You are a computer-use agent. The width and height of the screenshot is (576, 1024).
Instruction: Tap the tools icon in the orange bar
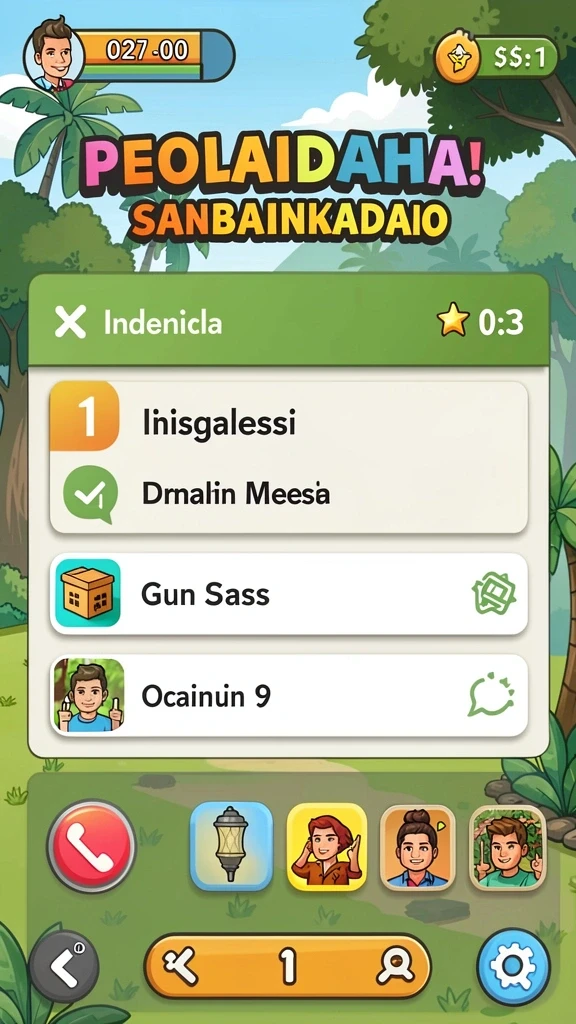(180, 967)
